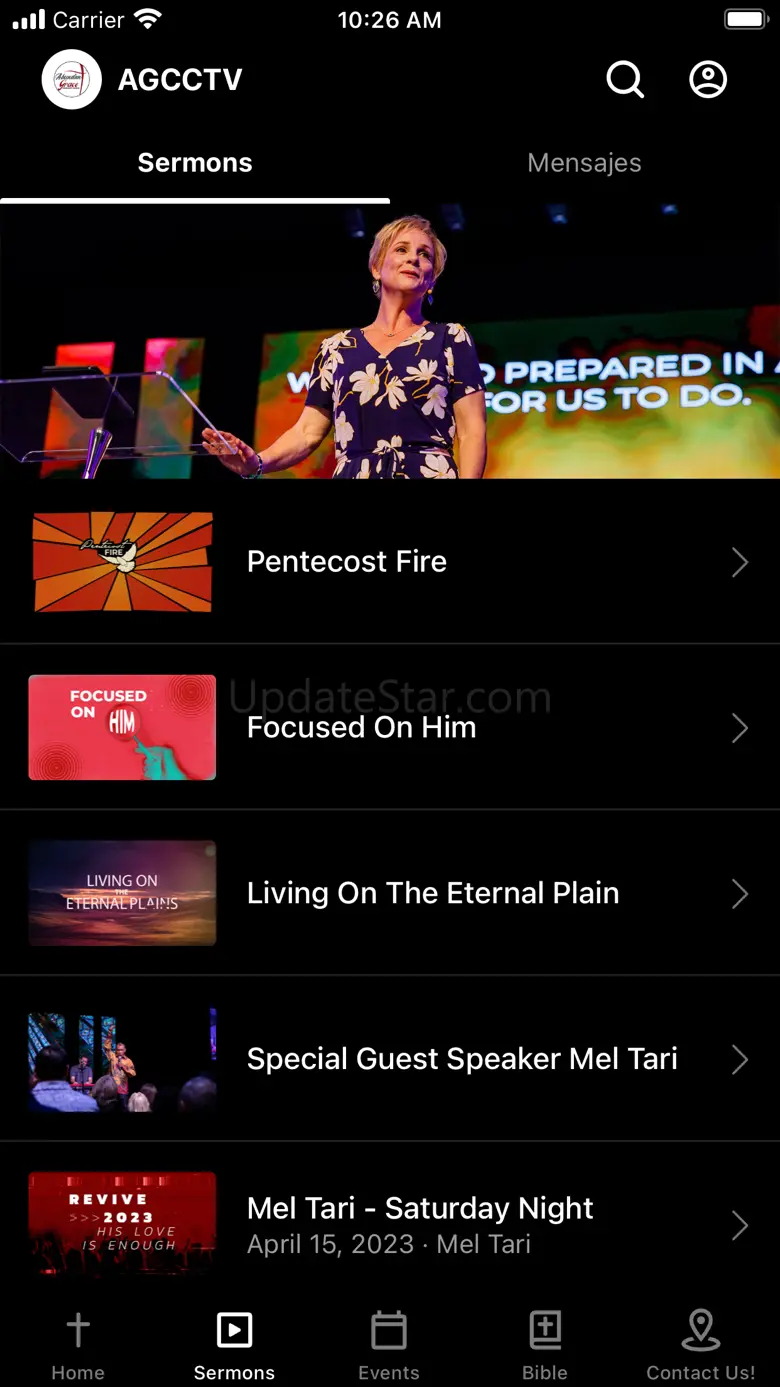The height and width of the screenshot is (1387, 780).
Task: Go to the Home tab
Action: pos(78,1345)
